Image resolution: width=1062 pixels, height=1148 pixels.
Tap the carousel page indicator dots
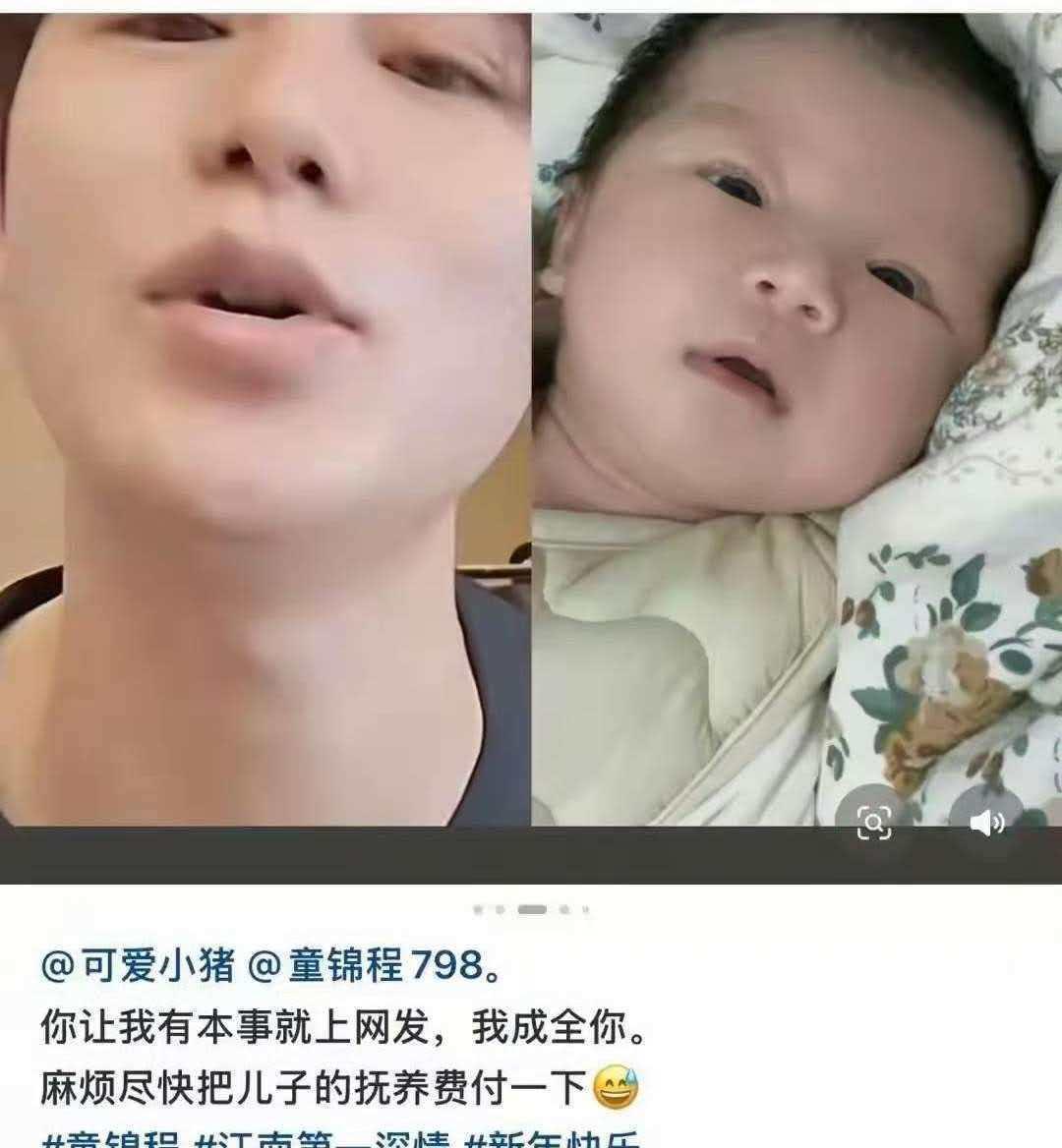531,910
